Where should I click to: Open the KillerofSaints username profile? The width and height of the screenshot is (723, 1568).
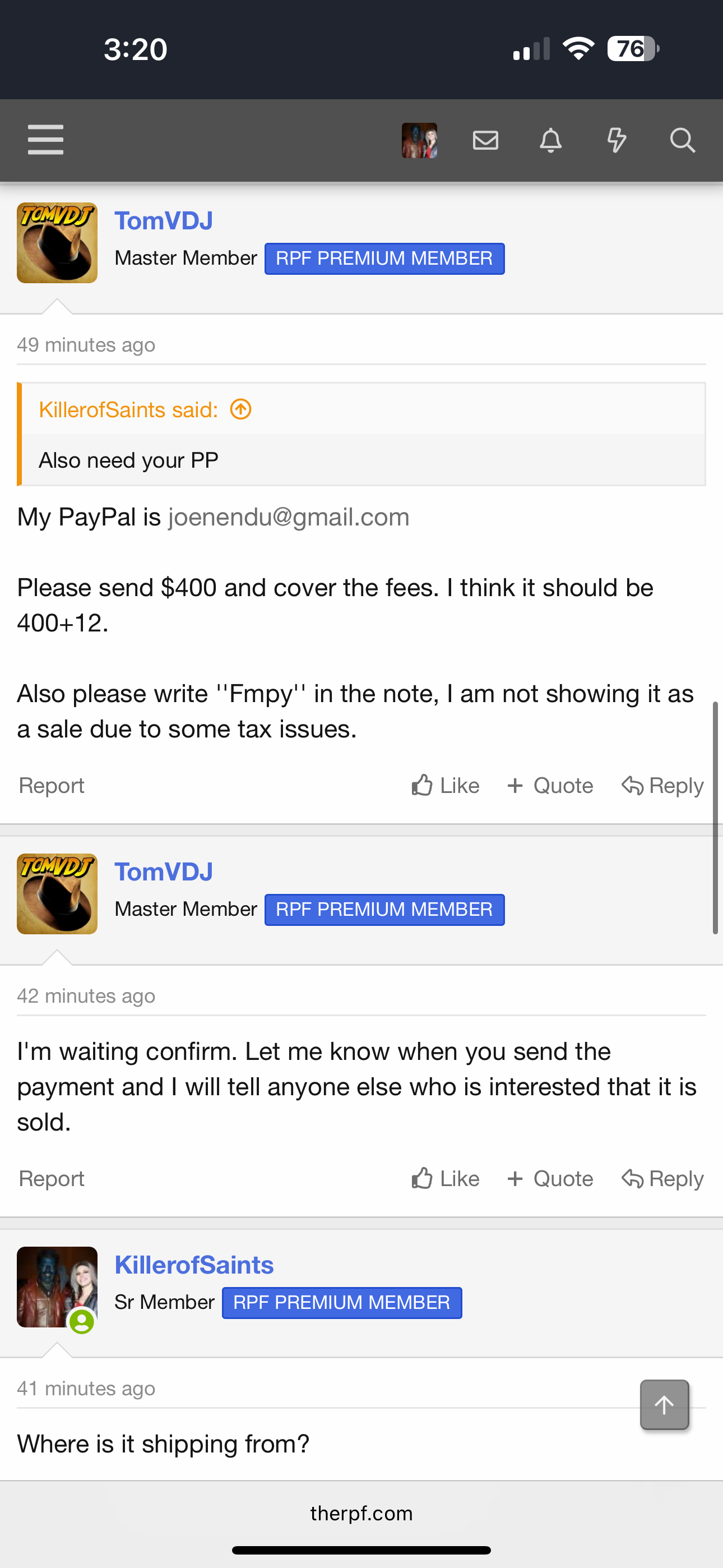194,1265
